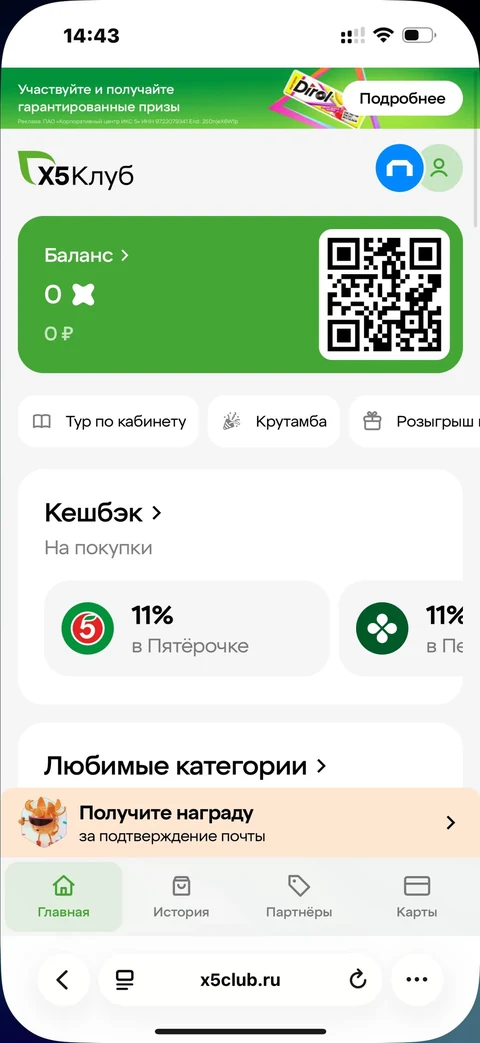This screenshot has height=1043, width=480.
Task: Open the Крутамба chip
Action: 274,421
